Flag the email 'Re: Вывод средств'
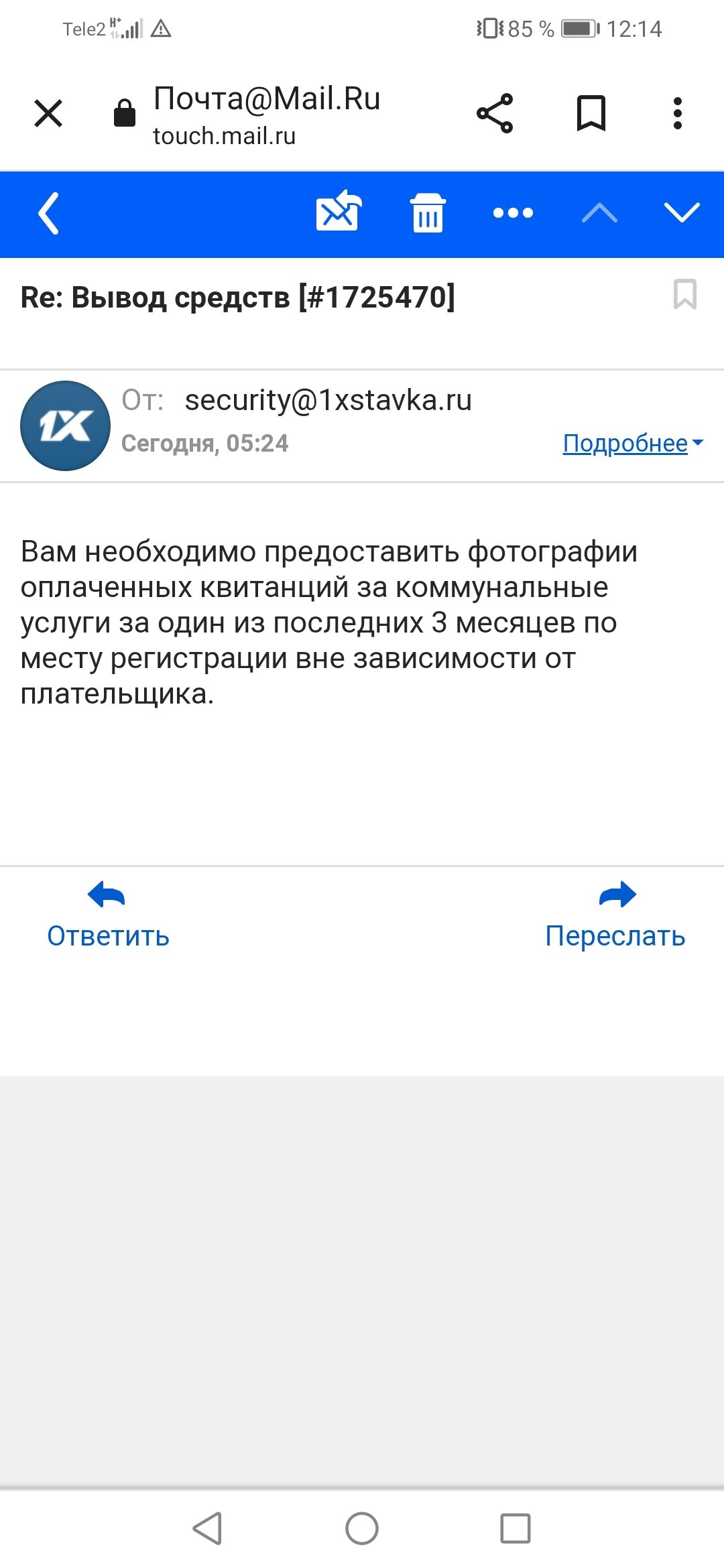Screen dimensions: 724x1568 point(684,295)
